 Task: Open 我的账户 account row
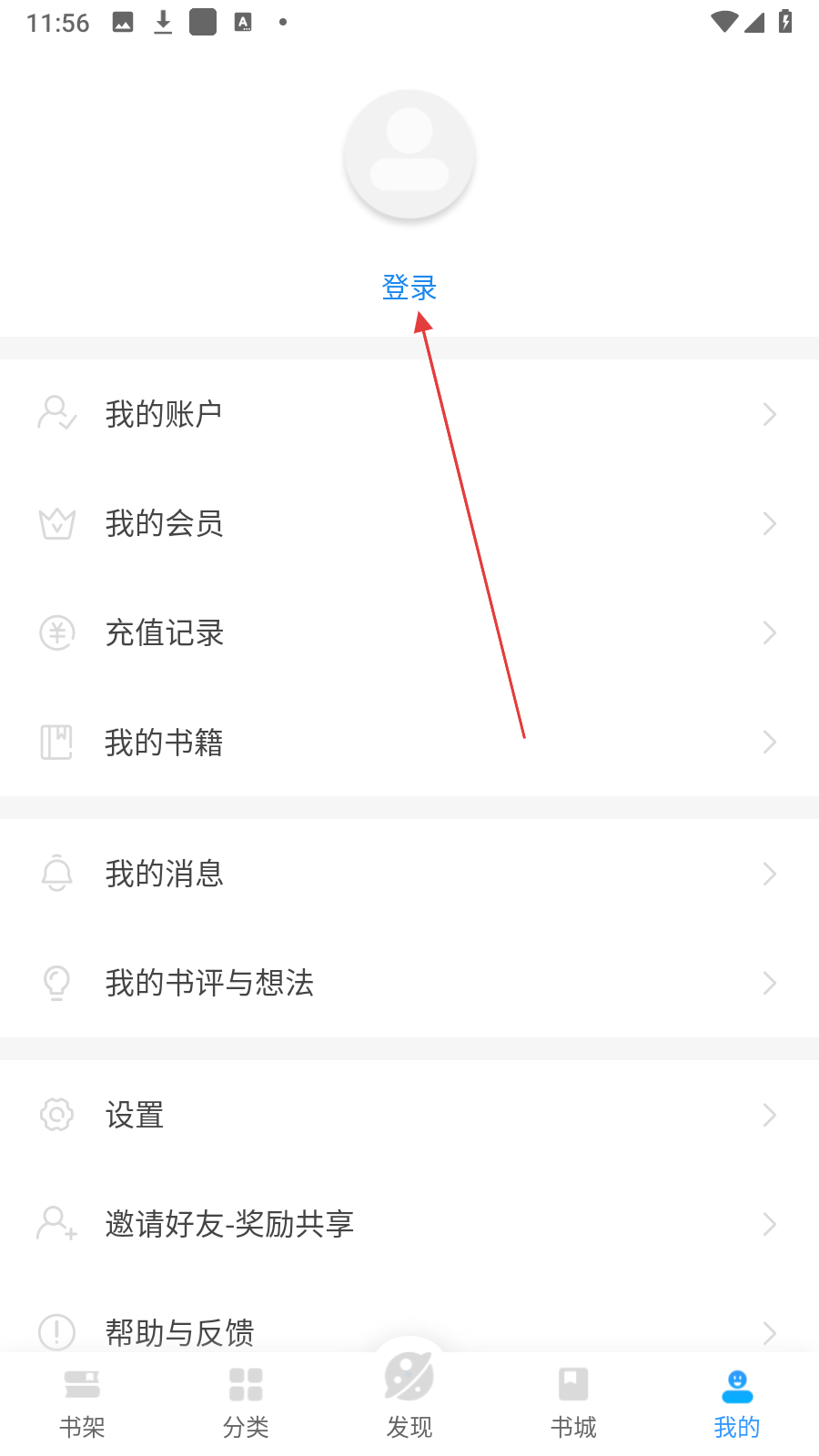pos(409,414)
